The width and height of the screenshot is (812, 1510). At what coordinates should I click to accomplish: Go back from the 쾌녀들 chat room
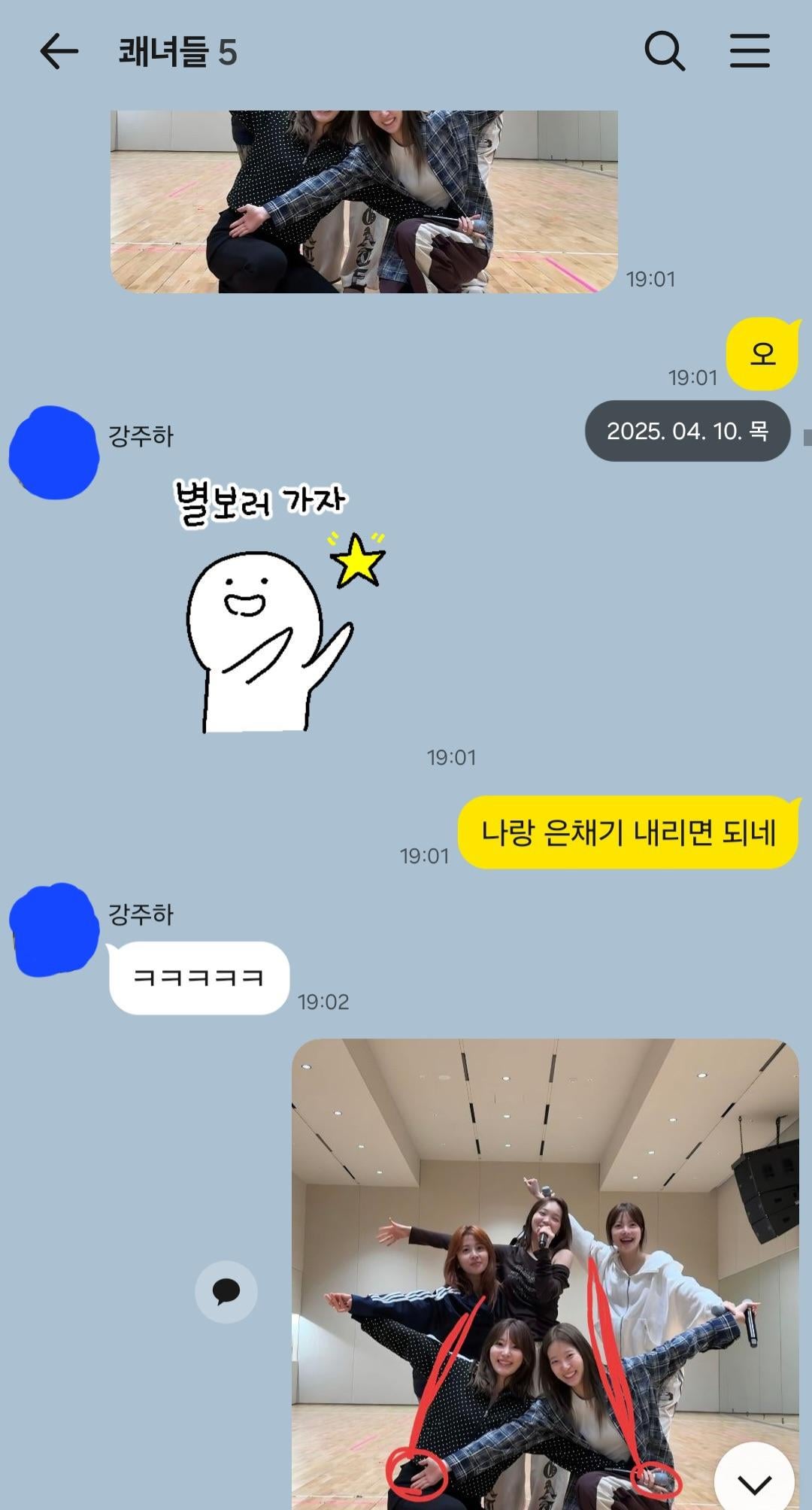coord(59,53)
